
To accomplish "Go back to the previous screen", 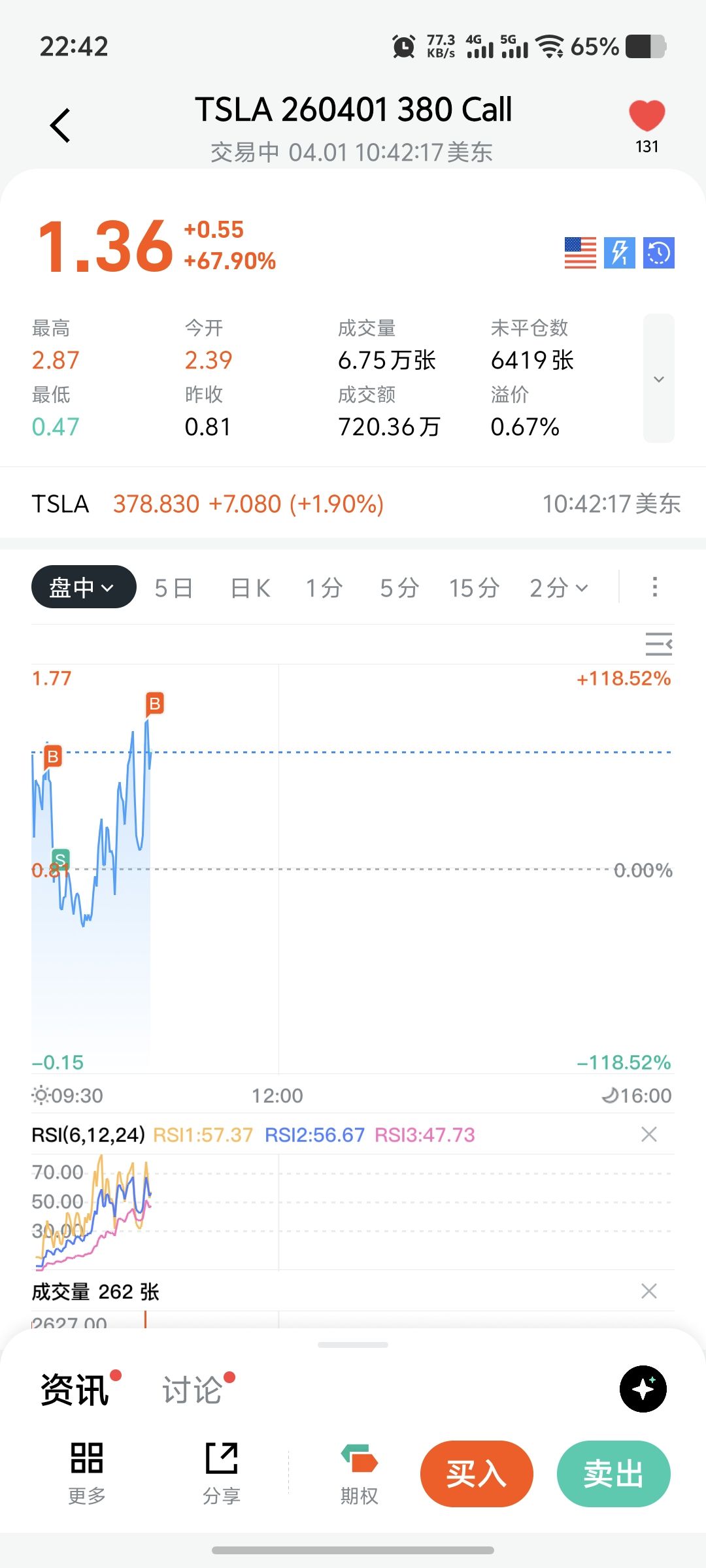I will click(60, 125).
